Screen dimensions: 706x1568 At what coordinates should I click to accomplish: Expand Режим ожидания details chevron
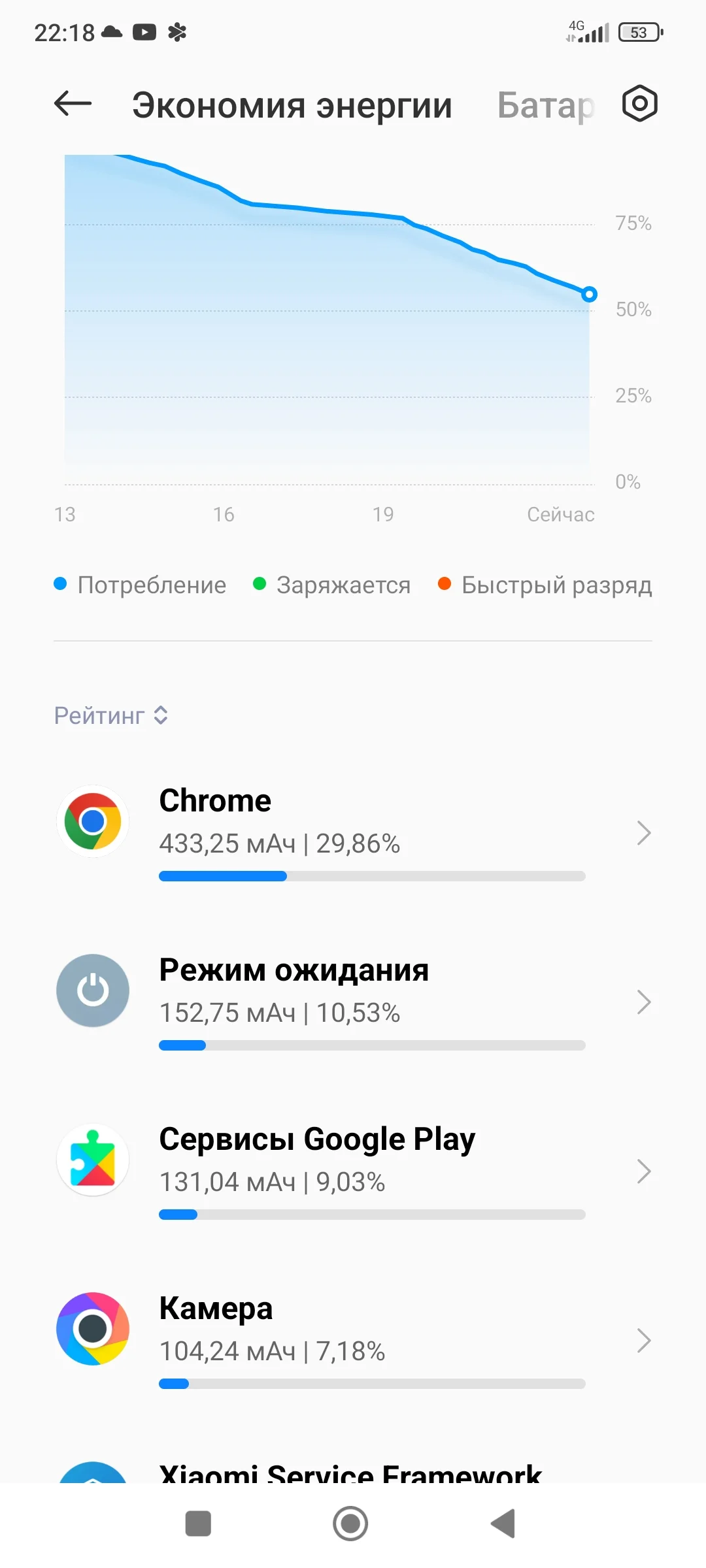coord(643,1002)
